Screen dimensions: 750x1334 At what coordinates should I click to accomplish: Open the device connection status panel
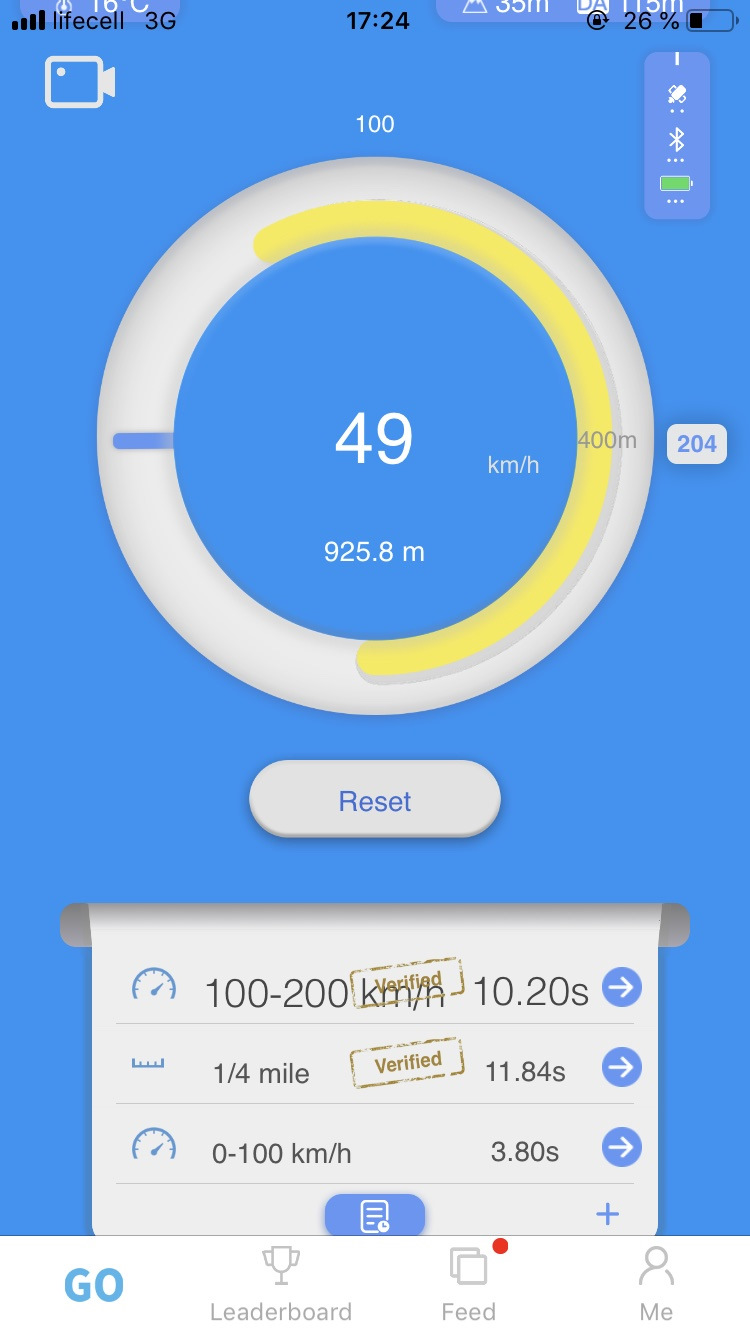[x=677, y=135]
